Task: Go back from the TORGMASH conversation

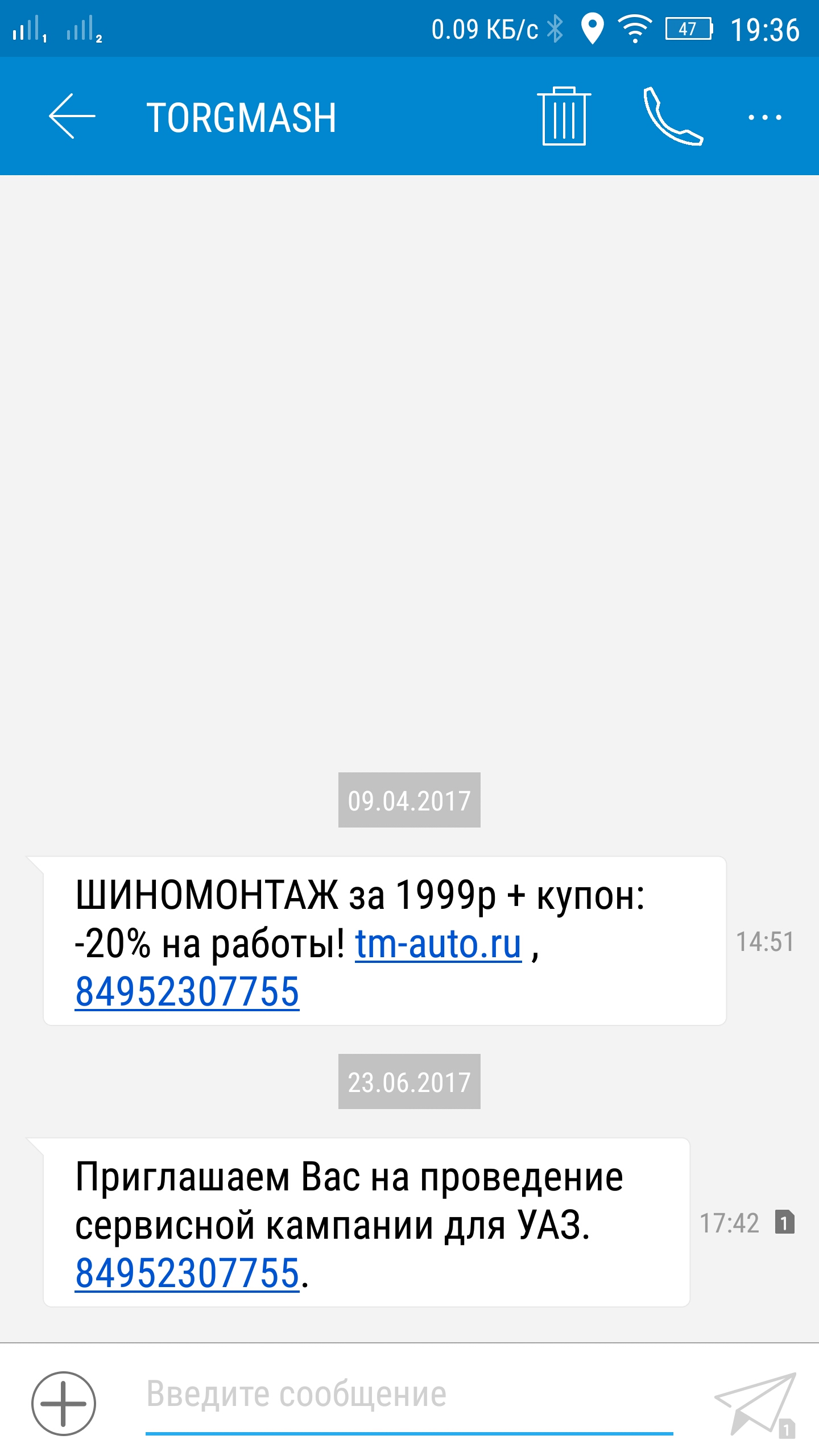Action: click(72, 117)
